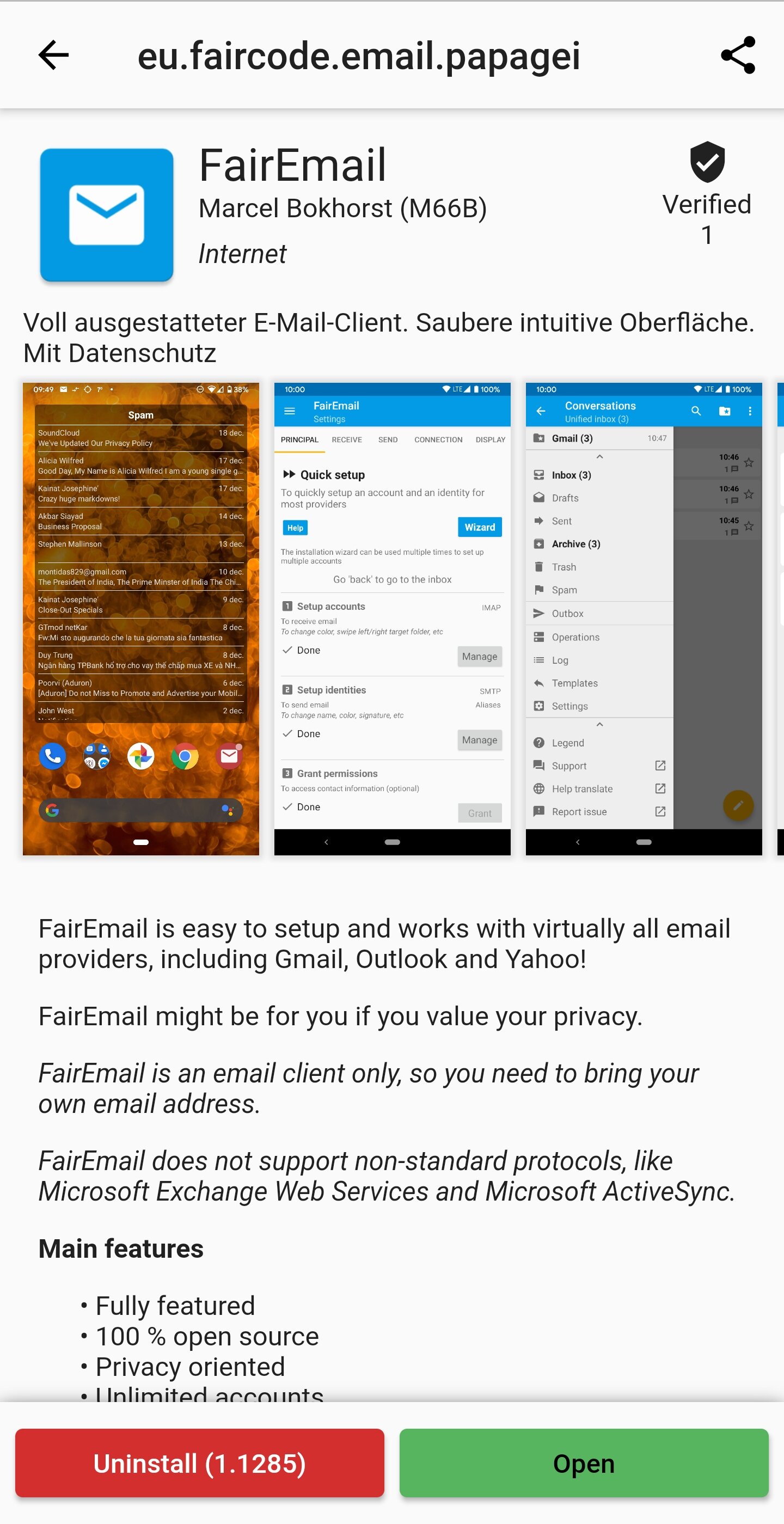Open the Spam widget screenshot
The height and width of the screenshot is (1524, 784).
141,618
